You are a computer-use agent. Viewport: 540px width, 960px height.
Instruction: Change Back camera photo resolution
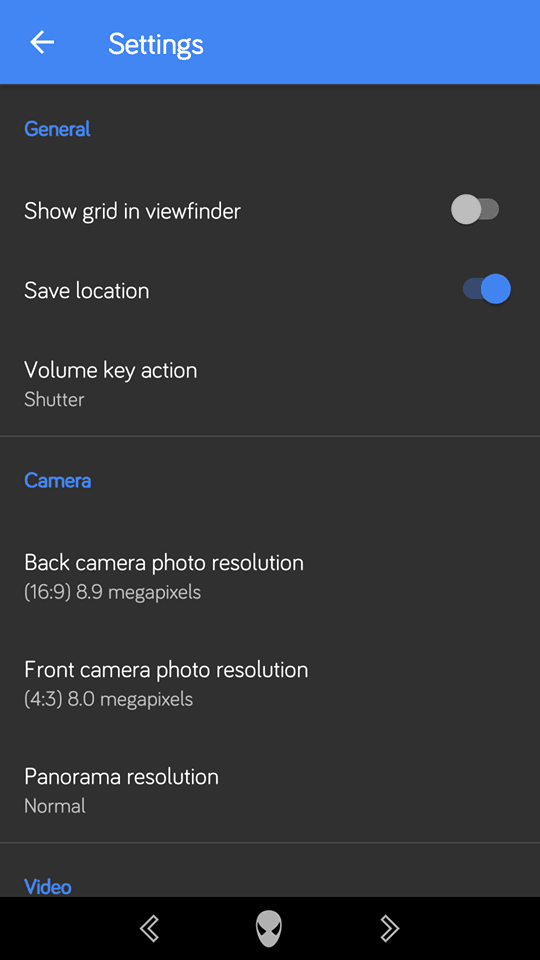(270, 576)
